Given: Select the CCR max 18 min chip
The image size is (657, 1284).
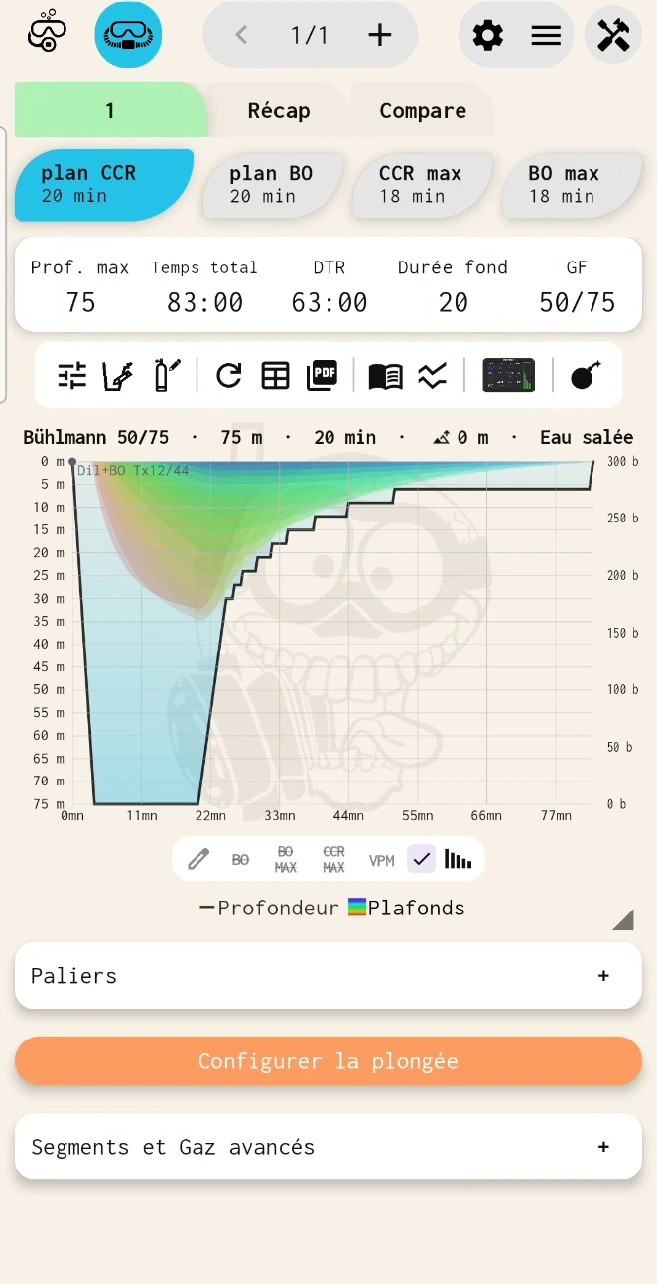Looking at the screenshot, I should [421, 184].
